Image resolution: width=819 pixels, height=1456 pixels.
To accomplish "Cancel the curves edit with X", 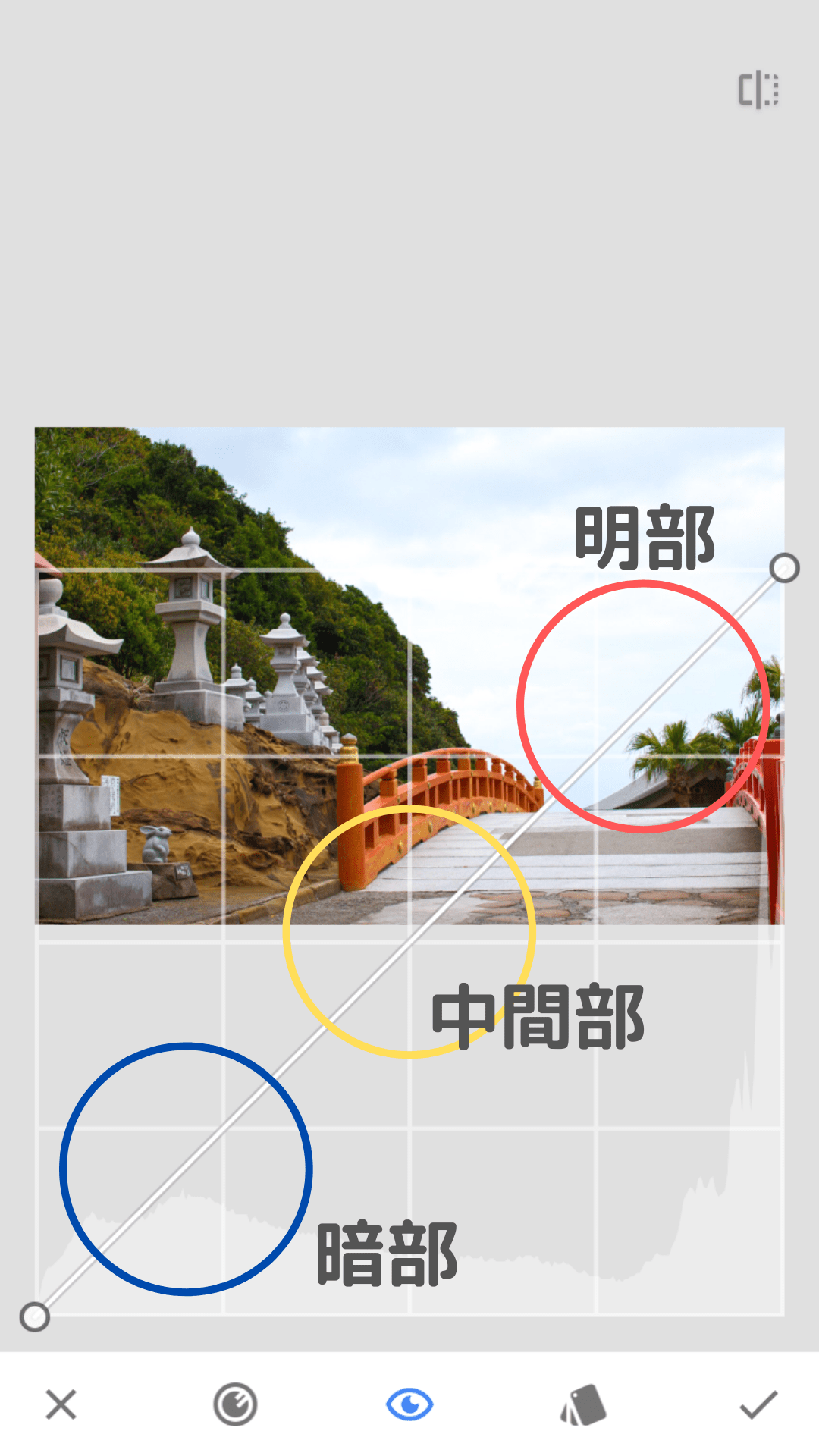I will point(61,1404).
